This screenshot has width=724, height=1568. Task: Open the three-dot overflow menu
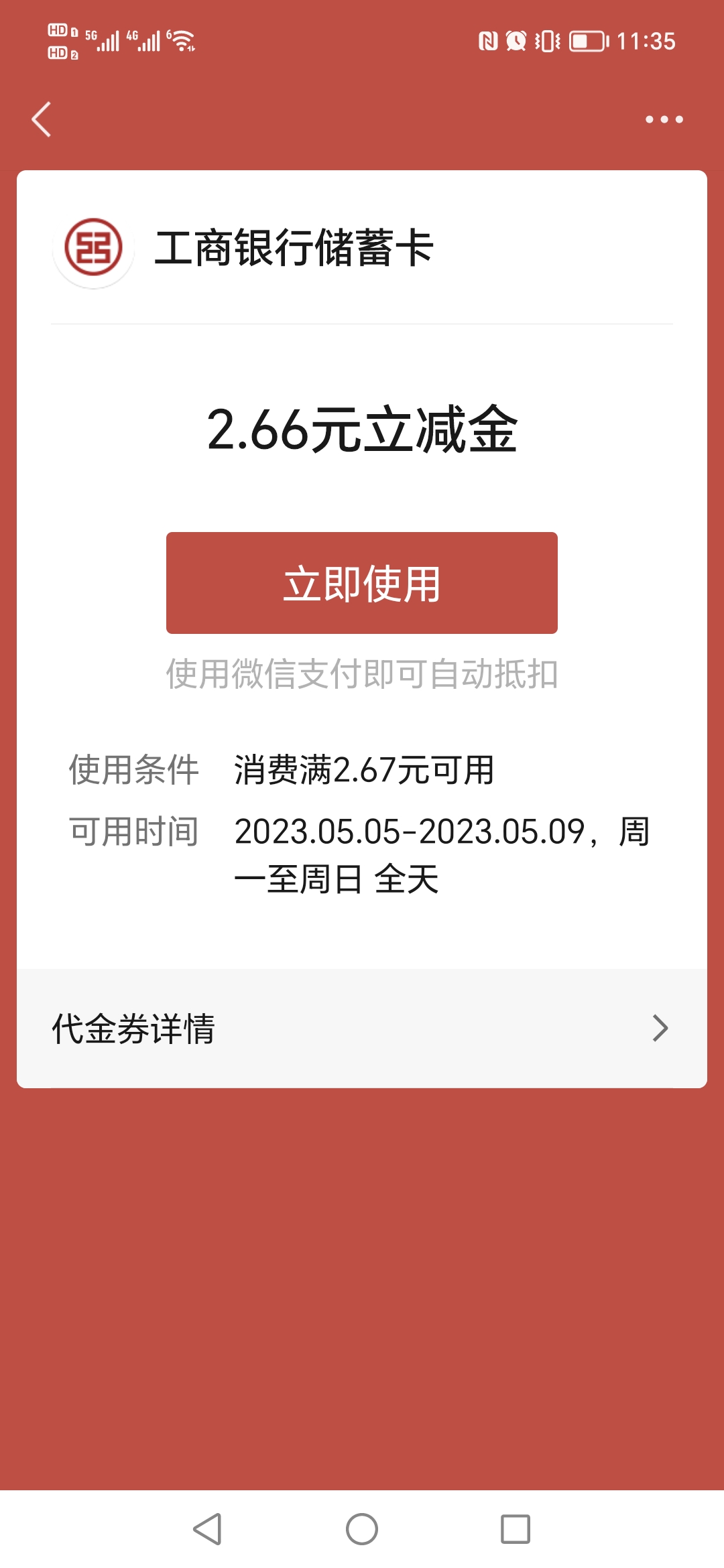point(664,119)
